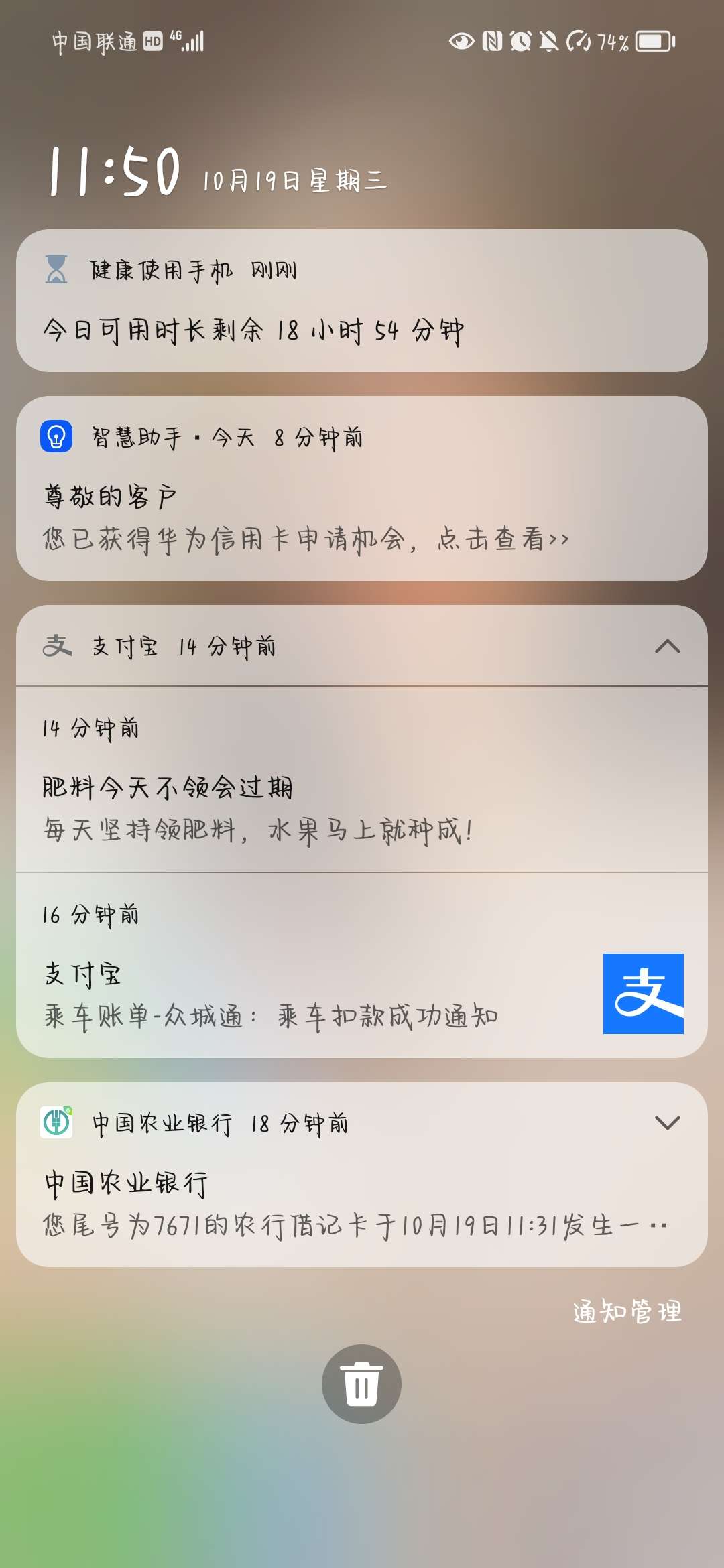
Task: Open the 健康使用手机 remaining time notification
Action: tap(362, 300)
